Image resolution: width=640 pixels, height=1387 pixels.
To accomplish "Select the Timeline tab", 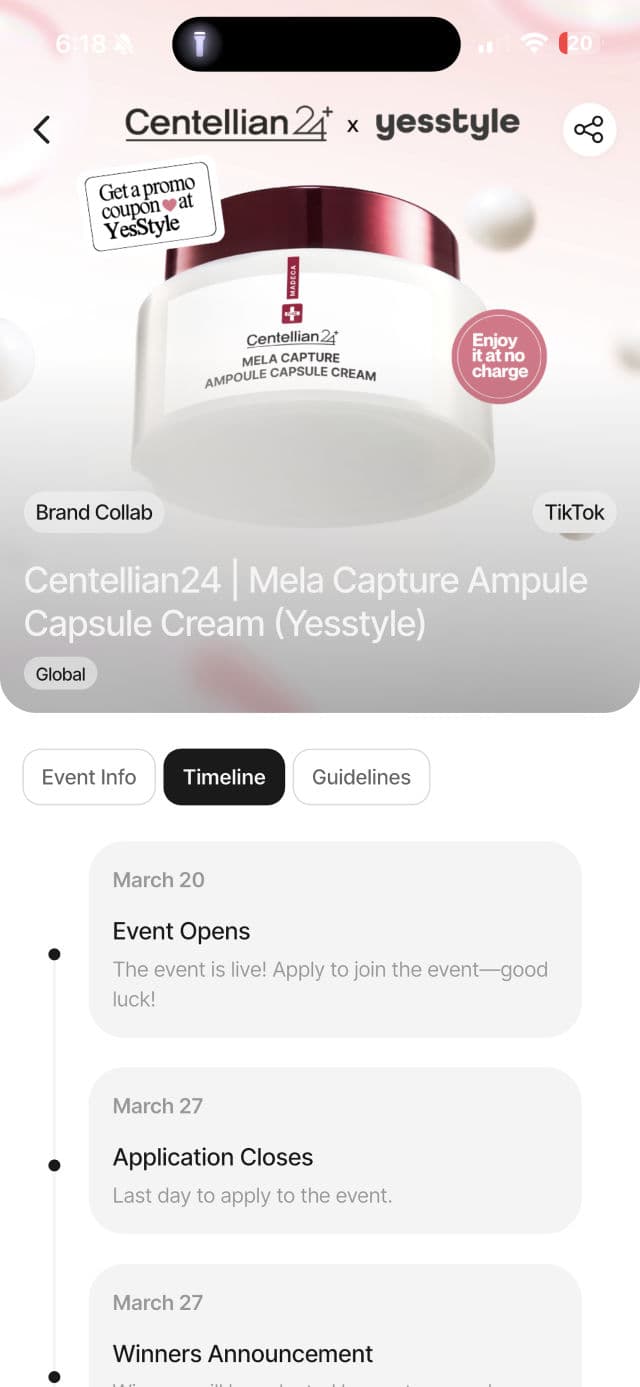I will click(224, 777).
